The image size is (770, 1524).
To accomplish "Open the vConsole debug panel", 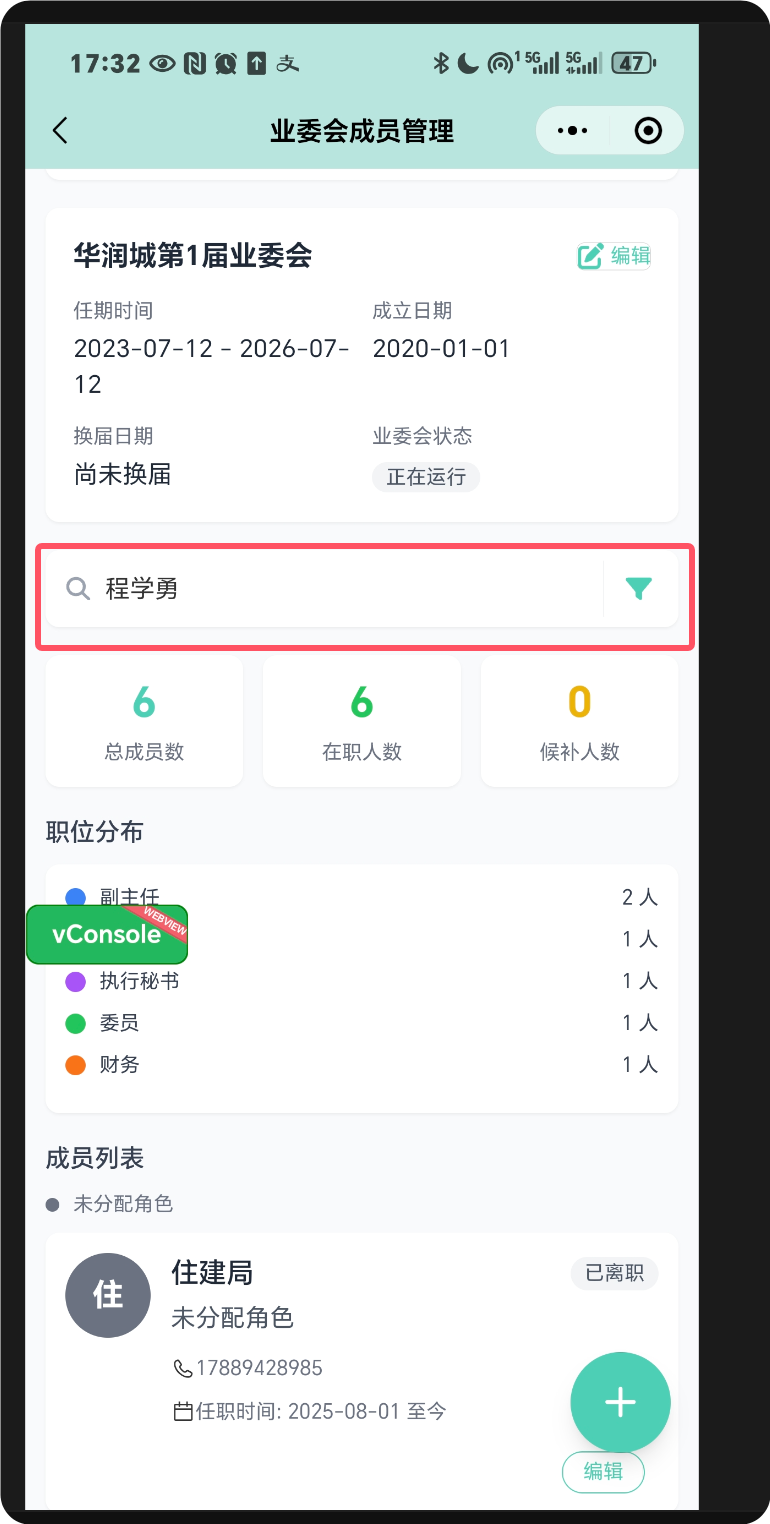I will [x=107, y=934].
